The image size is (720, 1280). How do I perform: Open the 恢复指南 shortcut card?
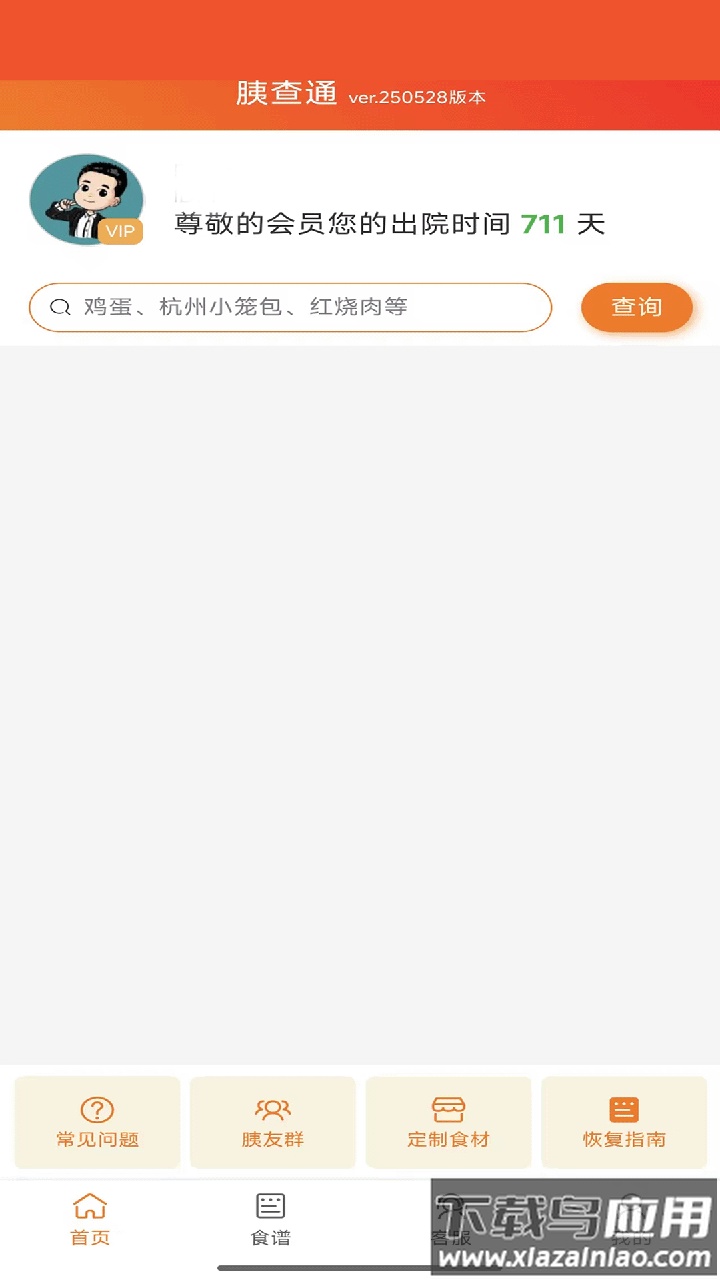(623, 1122)
